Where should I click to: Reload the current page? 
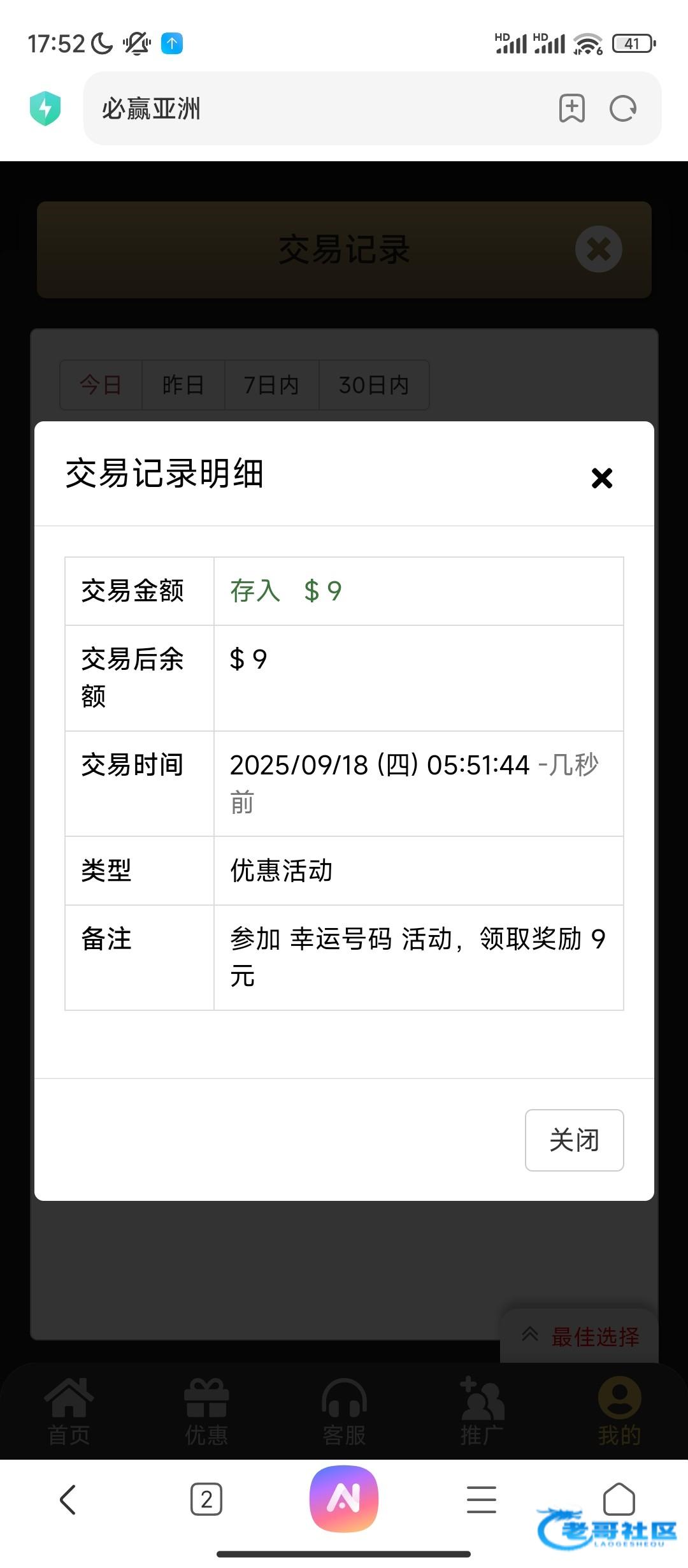click(x=622, y=108)
